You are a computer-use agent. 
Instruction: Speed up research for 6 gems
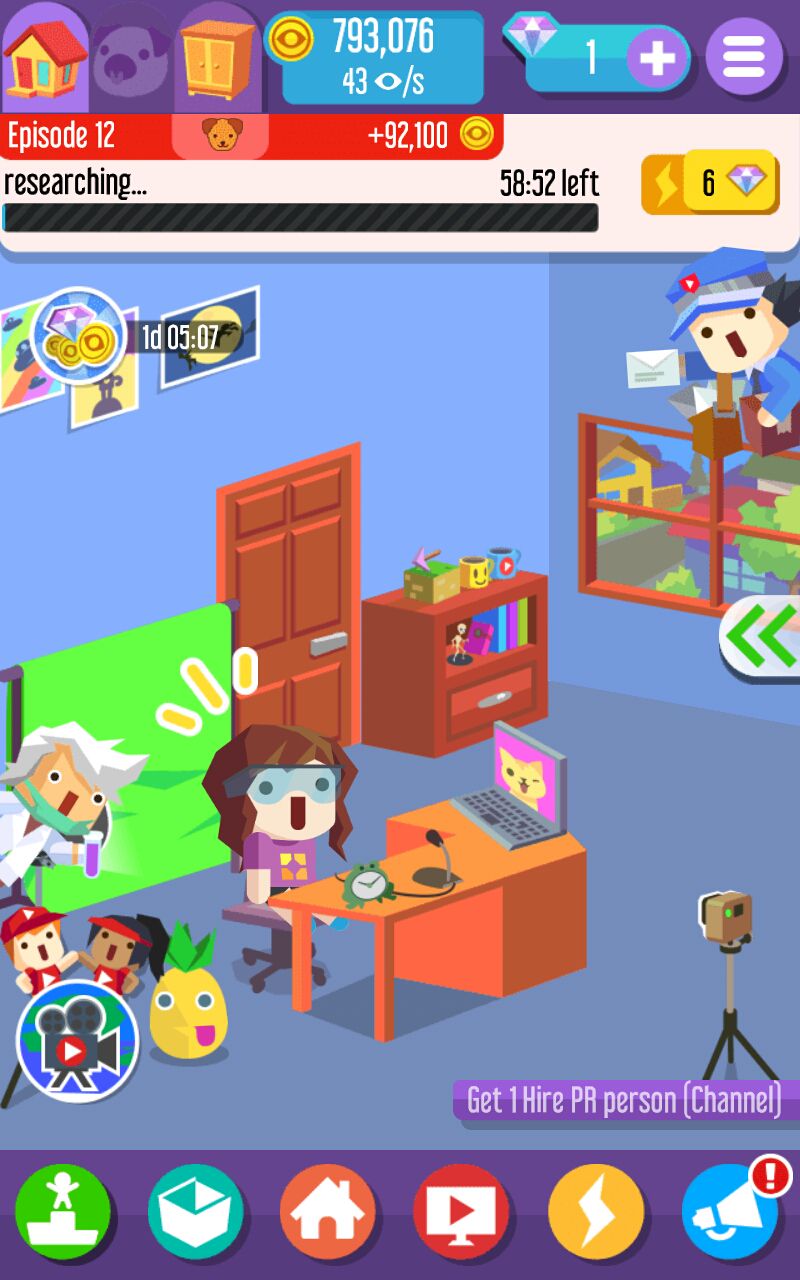[x=710, y=183]
